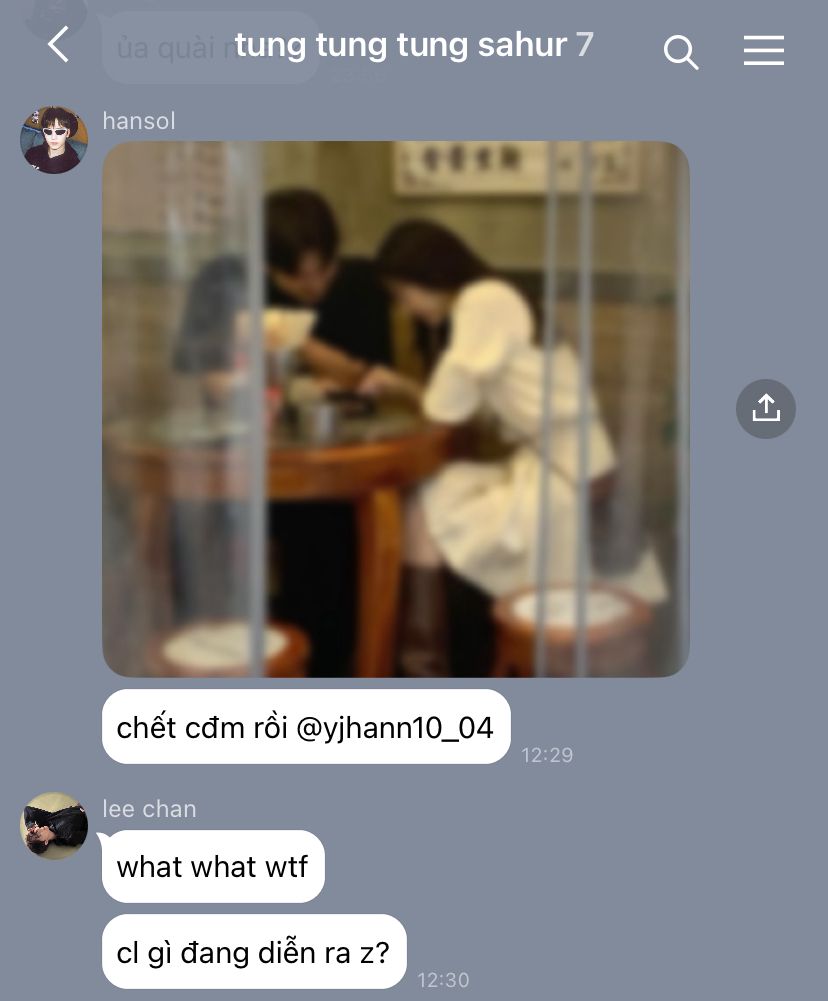This screenshot has height=1001, width=828.
Task: Go back to the chat list
Action: (58, 45)
